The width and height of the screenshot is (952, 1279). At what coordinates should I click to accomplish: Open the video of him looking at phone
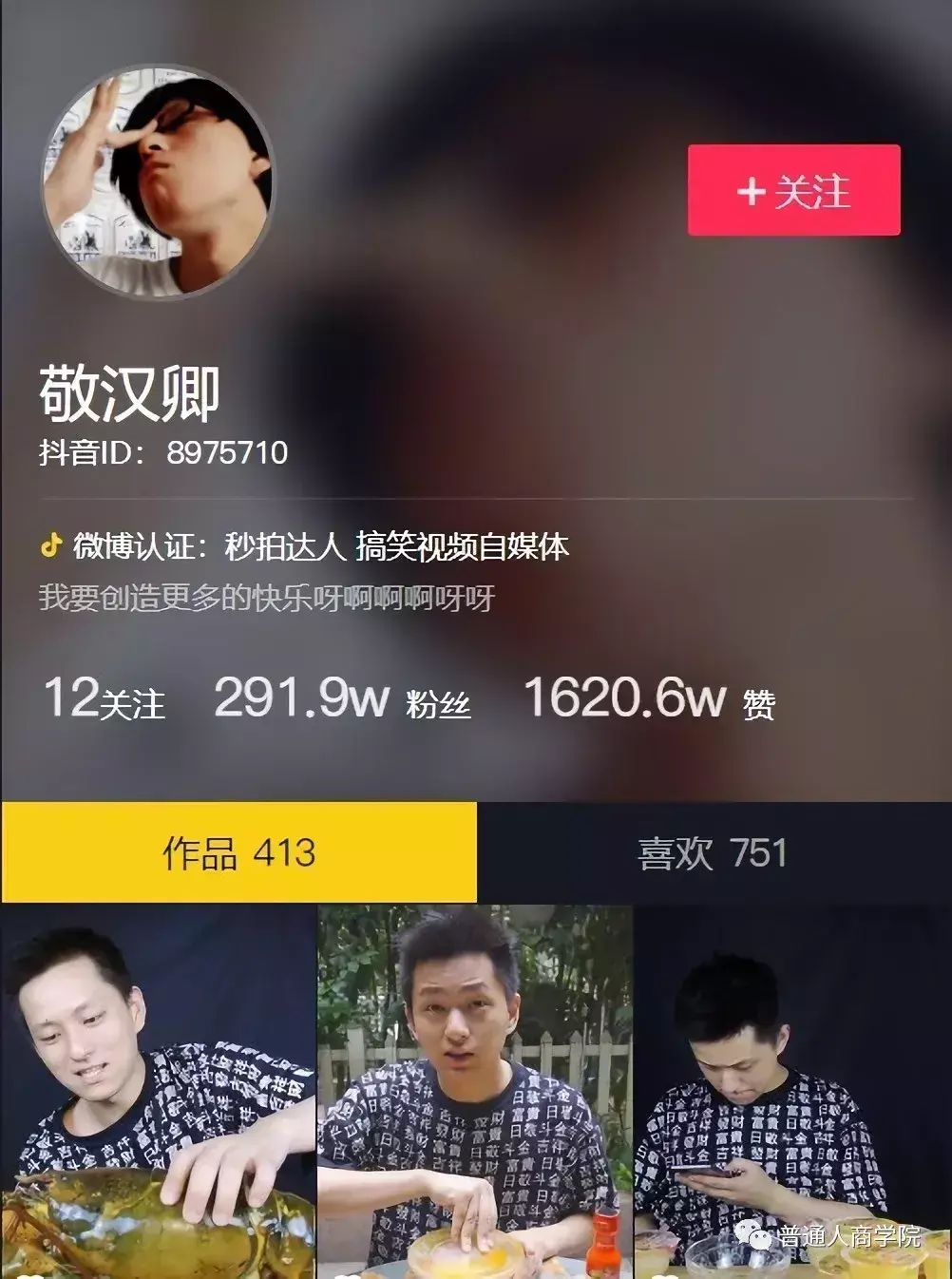point(792,1093)
